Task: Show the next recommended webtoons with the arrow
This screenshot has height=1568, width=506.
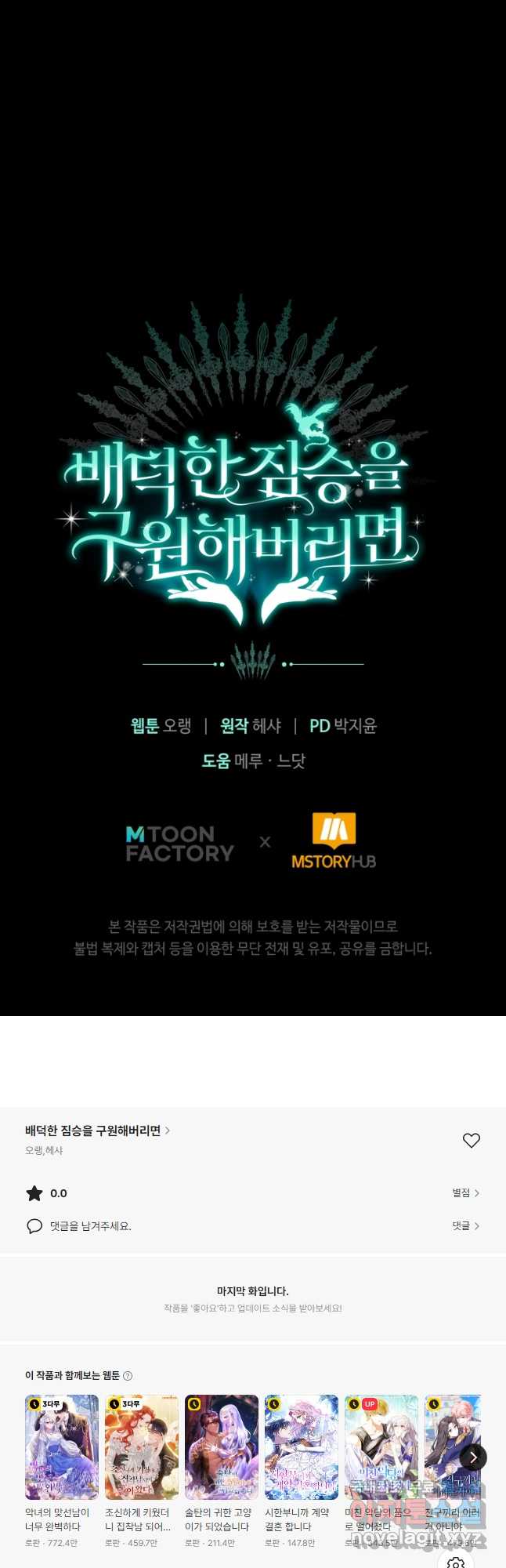Action: click(x=473, y=1457)
